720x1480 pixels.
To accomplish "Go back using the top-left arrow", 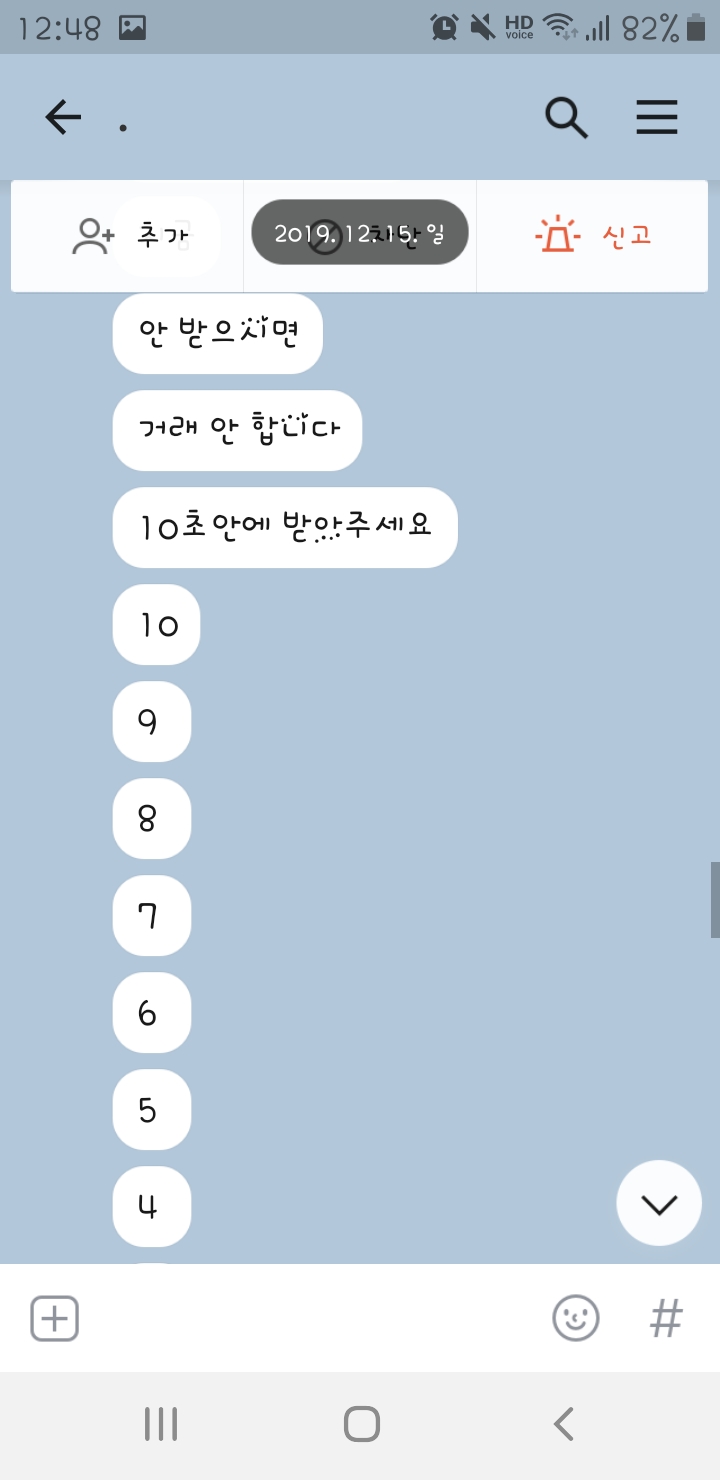I will tap(63, 118).
